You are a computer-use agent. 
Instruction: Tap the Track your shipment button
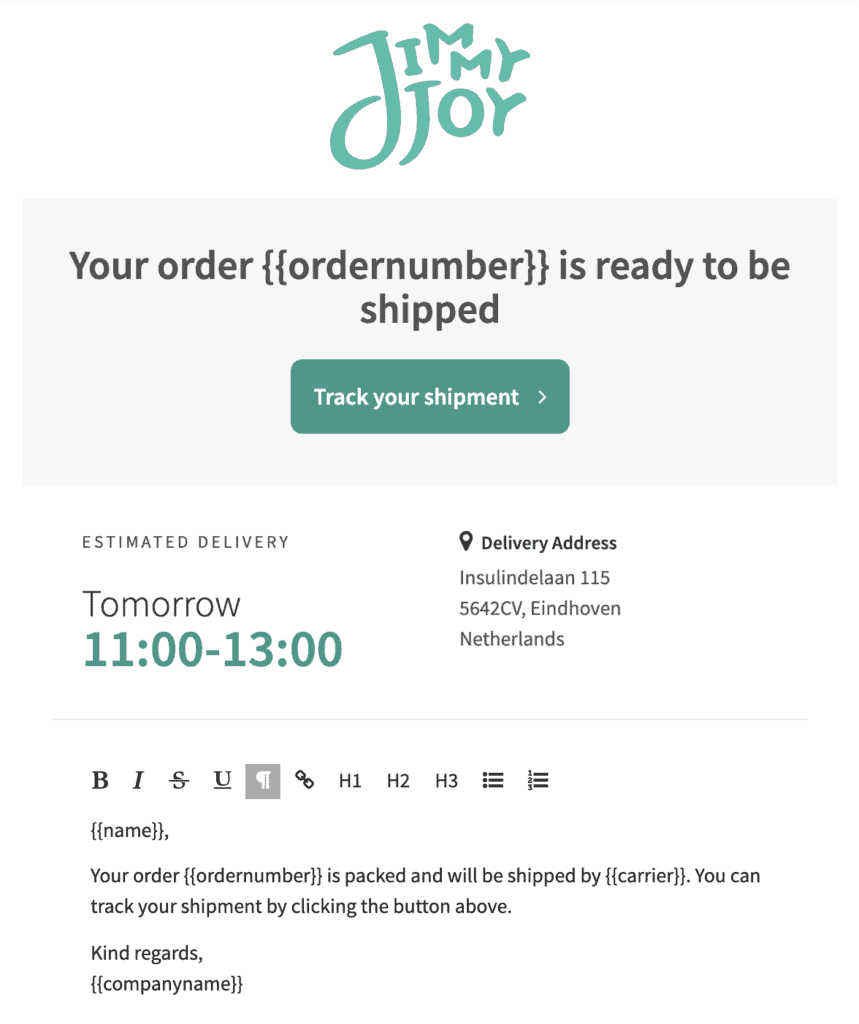coord(430,397)
